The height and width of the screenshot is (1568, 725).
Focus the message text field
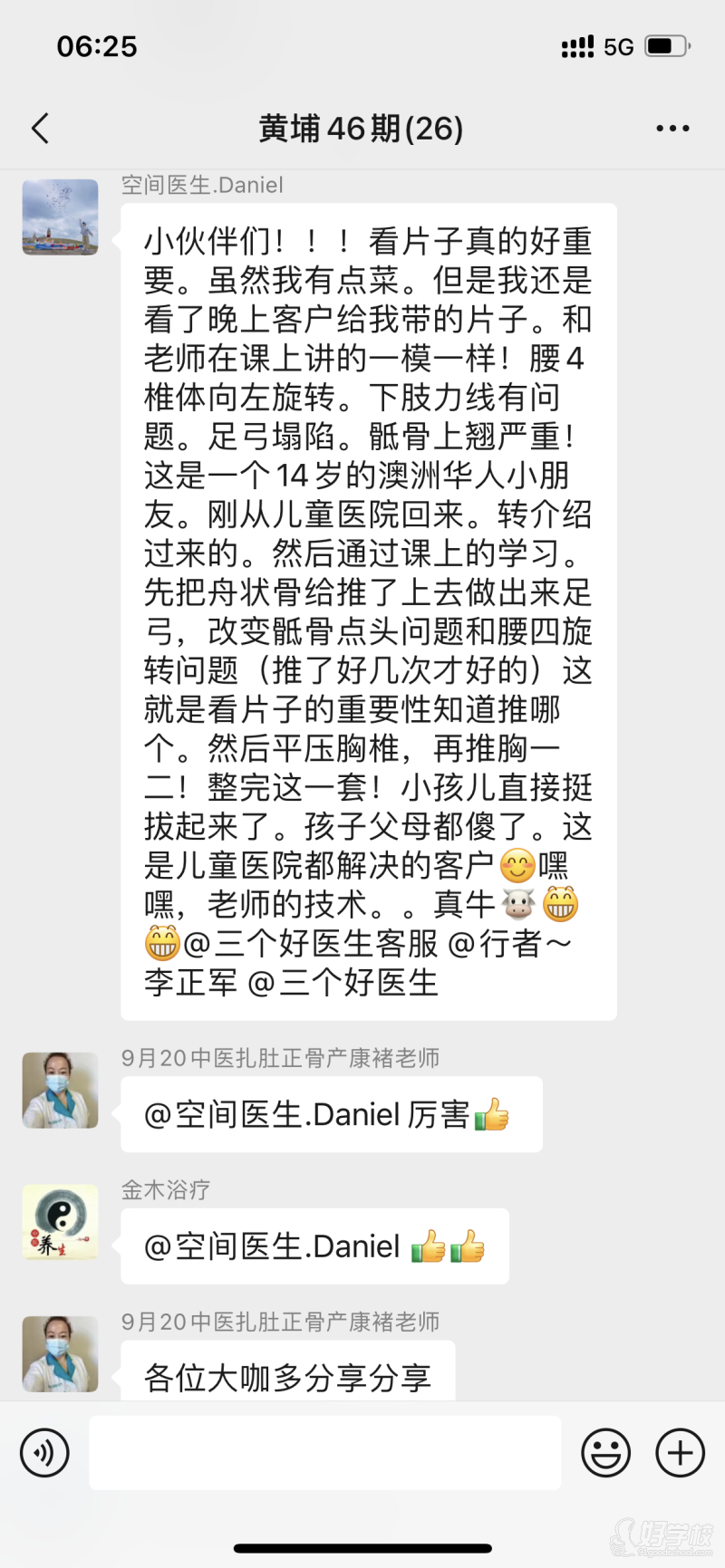click(324, 1452)
